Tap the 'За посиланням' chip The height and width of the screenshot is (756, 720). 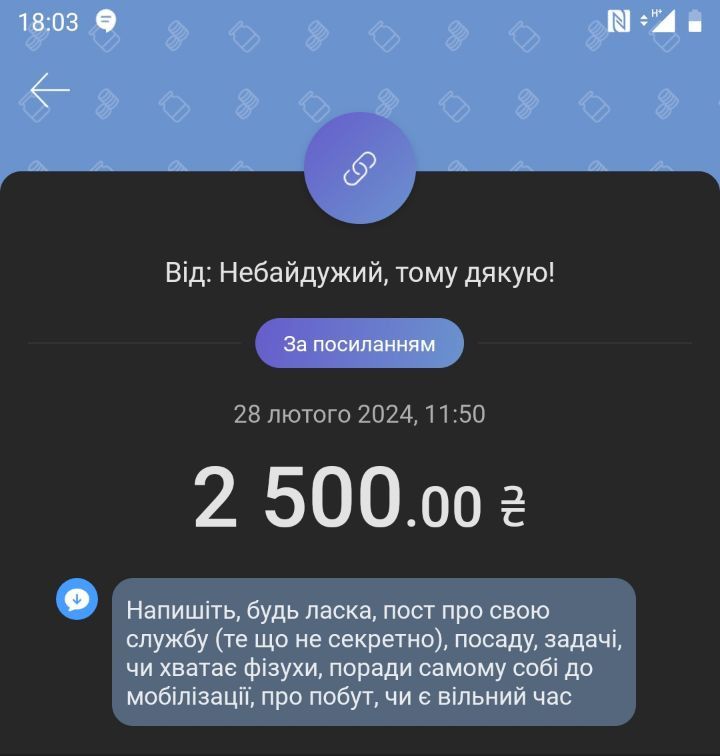pos(359,344)
